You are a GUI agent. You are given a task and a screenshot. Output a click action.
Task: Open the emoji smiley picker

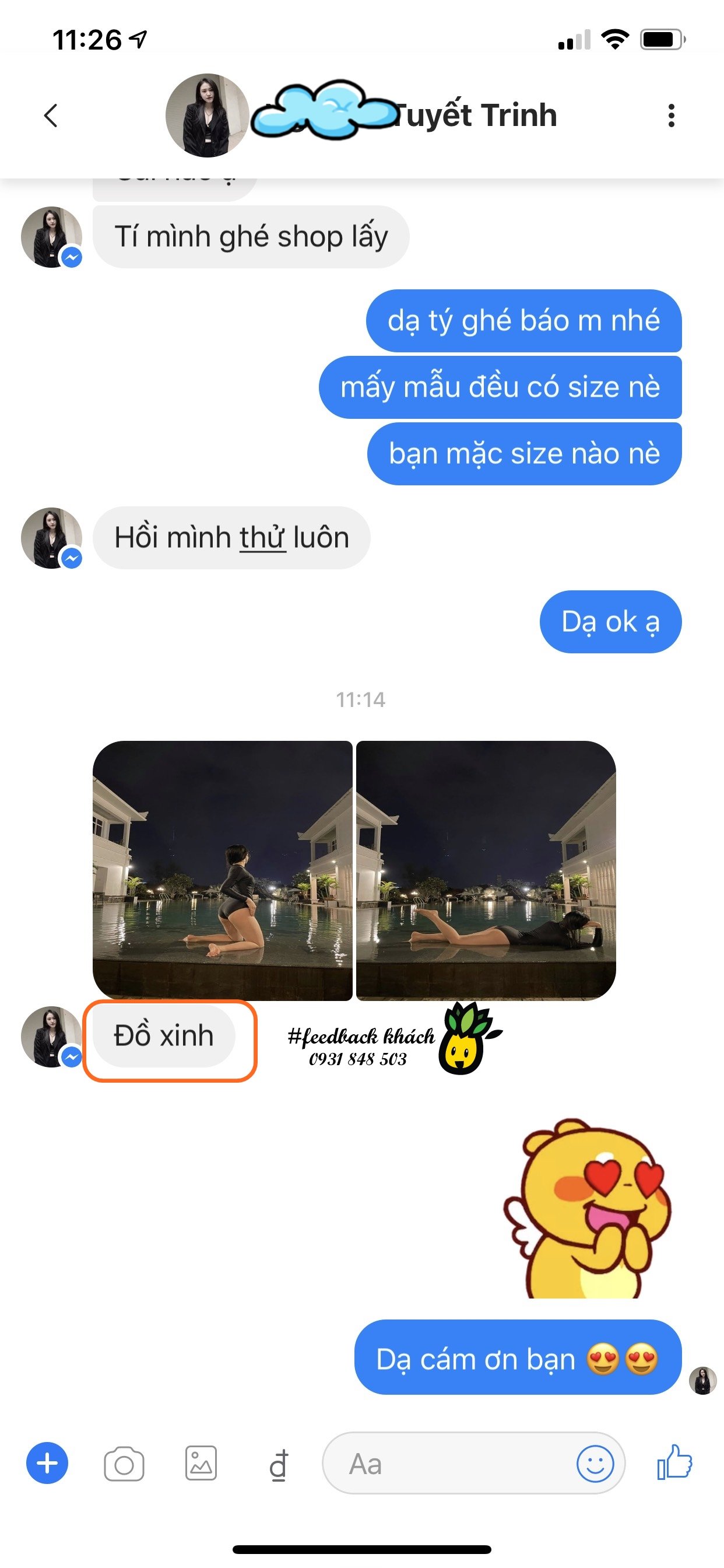click(595, 1464)
